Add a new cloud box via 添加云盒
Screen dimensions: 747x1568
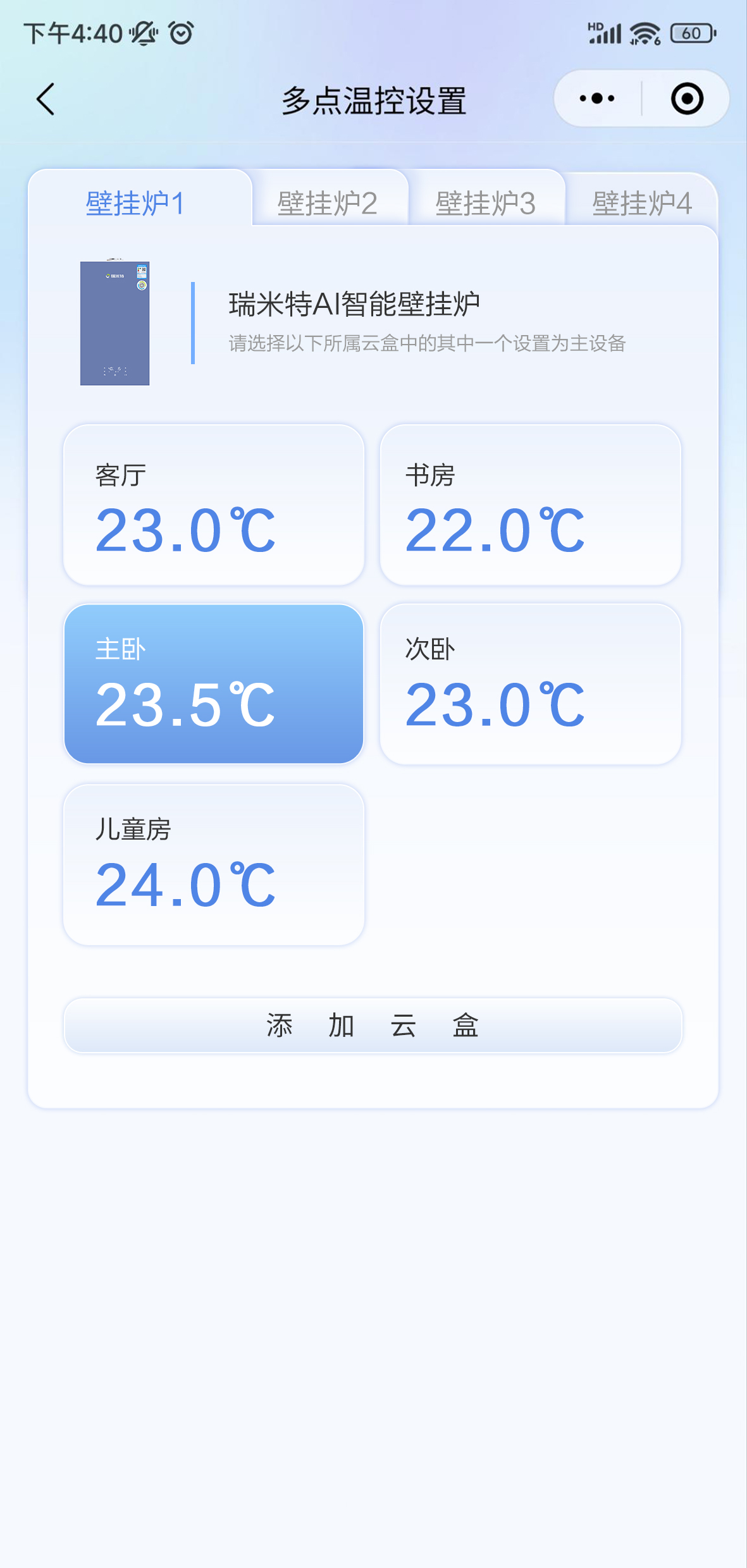point(373,1025)
